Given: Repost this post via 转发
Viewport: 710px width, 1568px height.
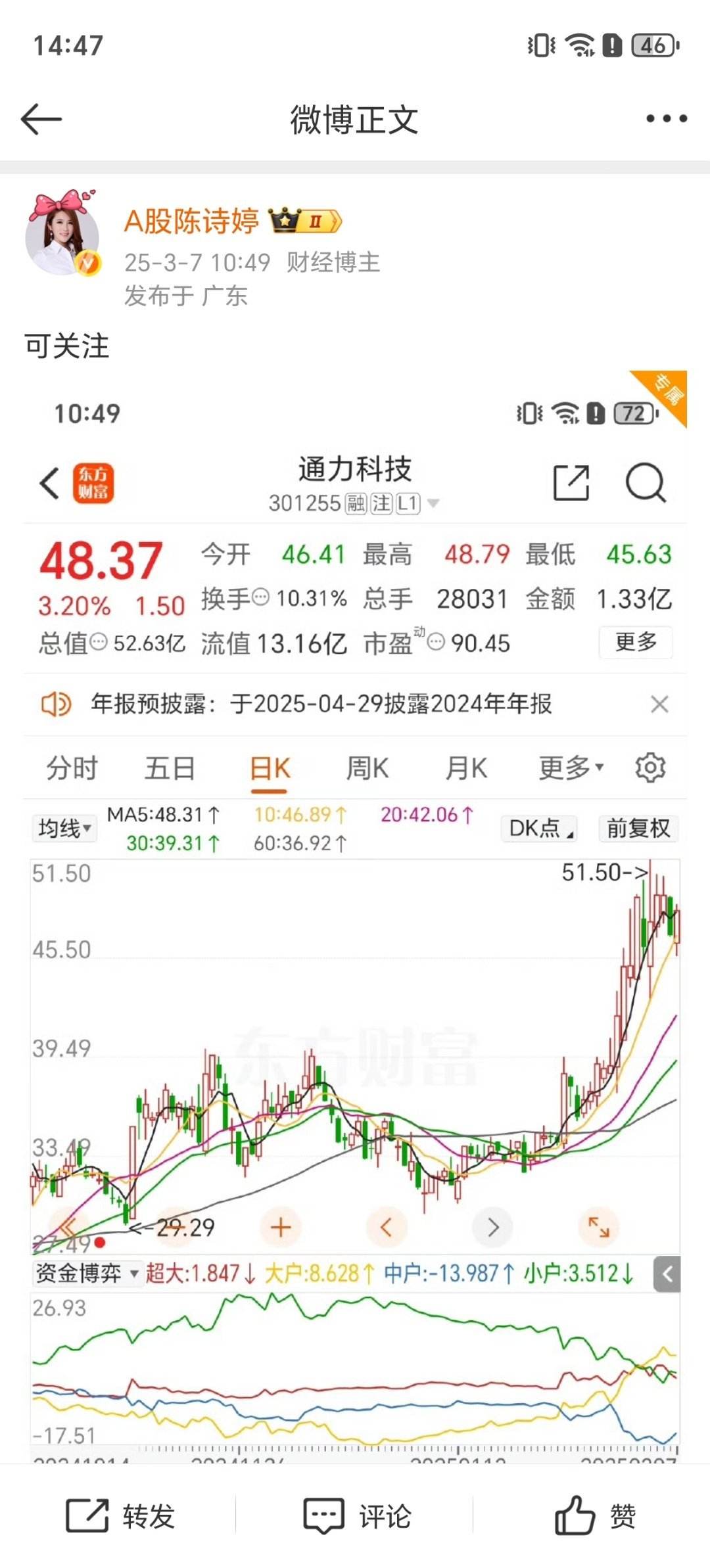Looking at the screenshot, I should [120, 1515].
